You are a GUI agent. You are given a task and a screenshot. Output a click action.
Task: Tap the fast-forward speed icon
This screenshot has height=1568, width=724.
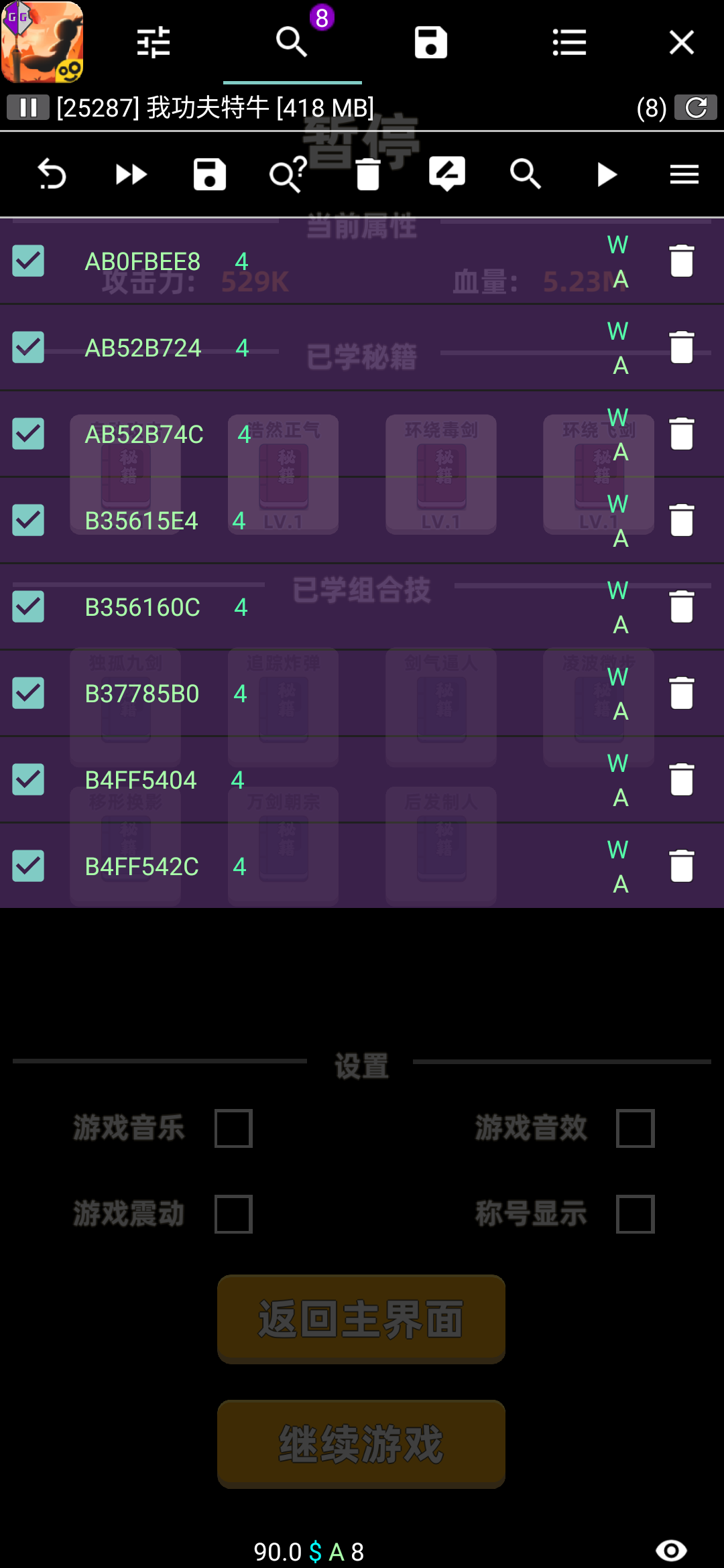pyautogui.click(x=131, y=175)
